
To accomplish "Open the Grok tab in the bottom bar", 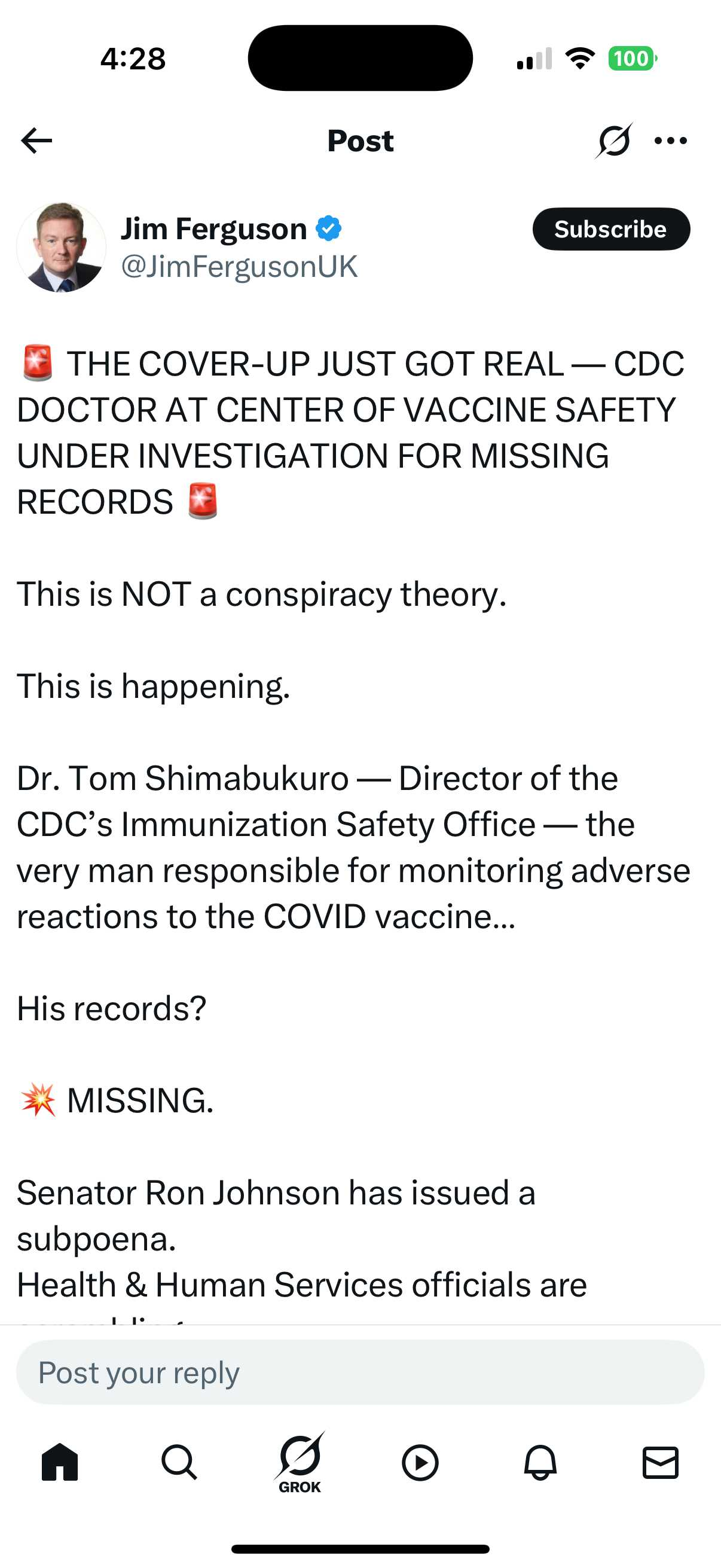I will pyautogui.click(x=300, y=1462).
